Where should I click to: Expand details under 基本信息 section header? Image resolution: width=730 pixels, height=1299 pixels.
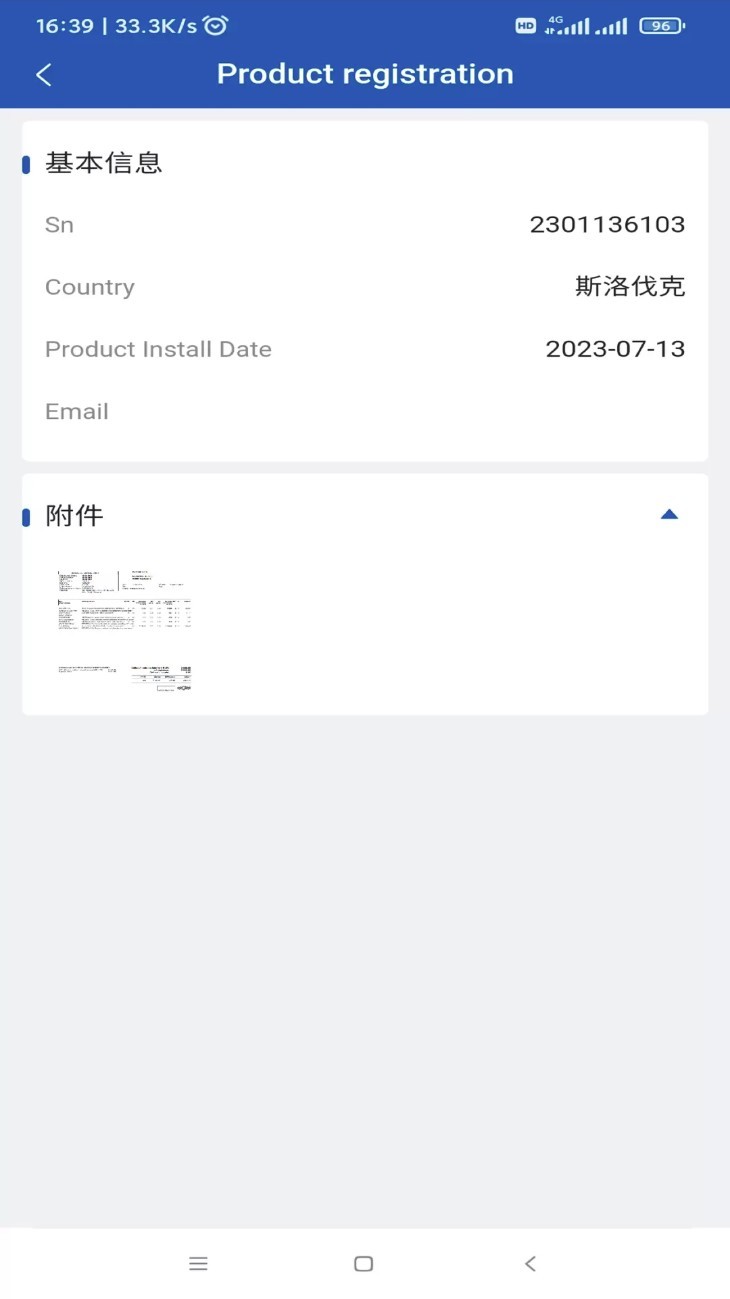pyautogui.click(x=104, y=162)
